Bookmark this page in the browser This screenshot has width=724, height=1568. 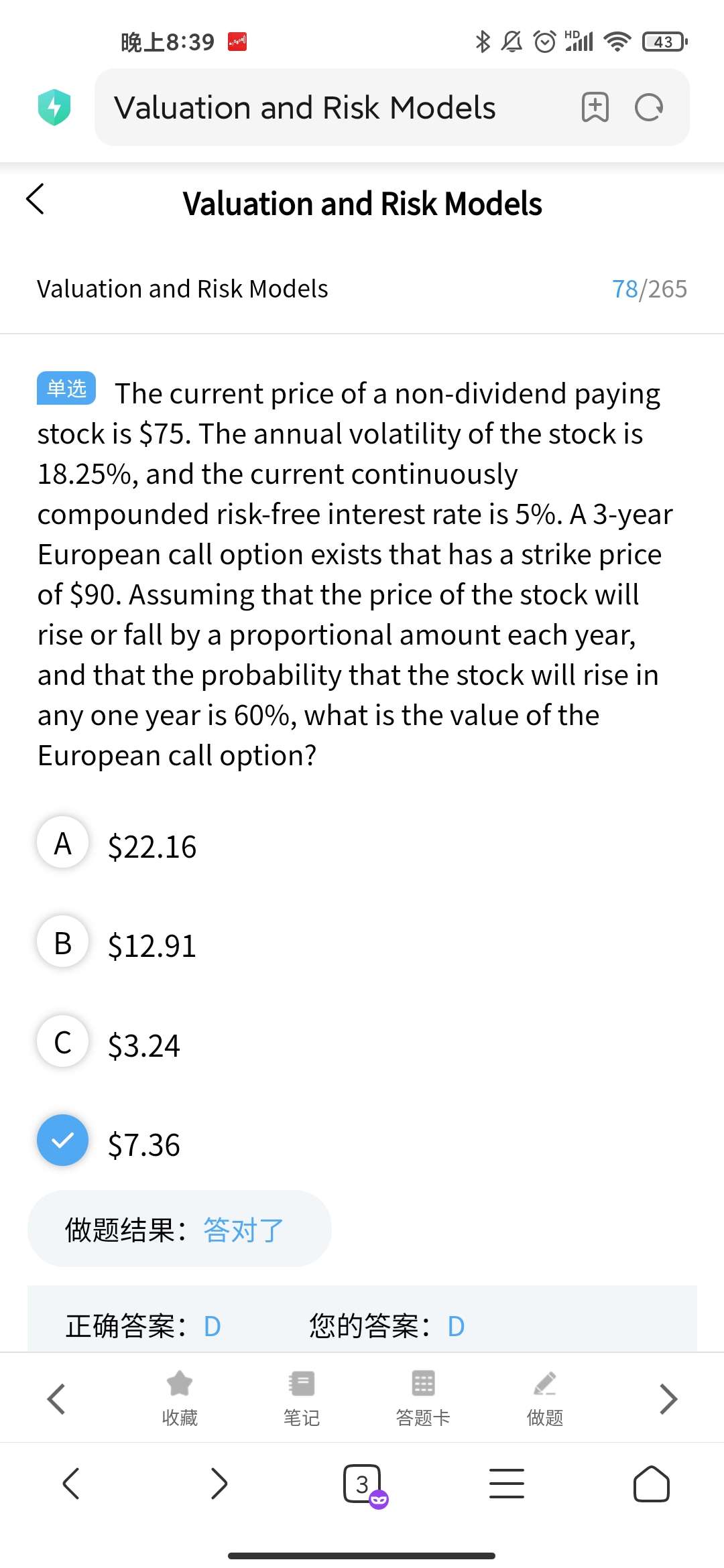coord(595,107)
